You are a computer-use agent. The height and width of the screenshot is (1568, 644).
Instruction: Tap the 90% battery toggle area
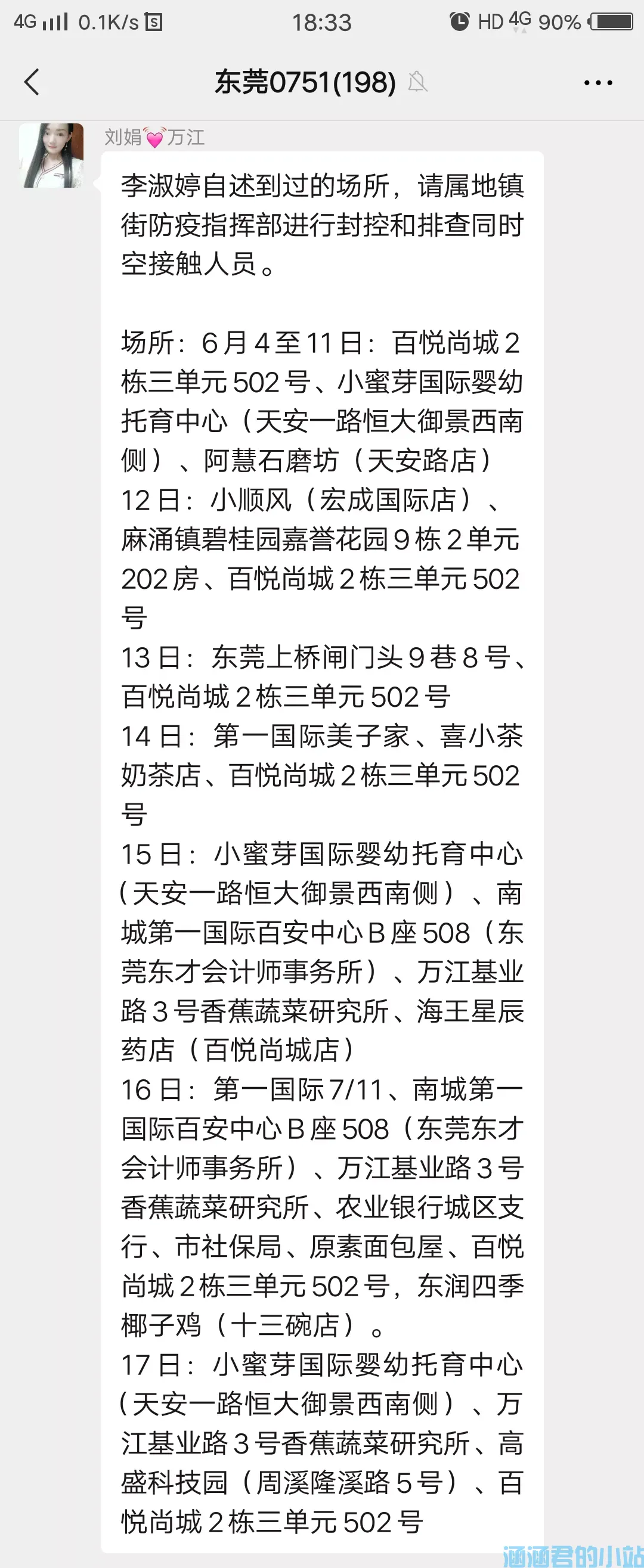pos(559,21)
